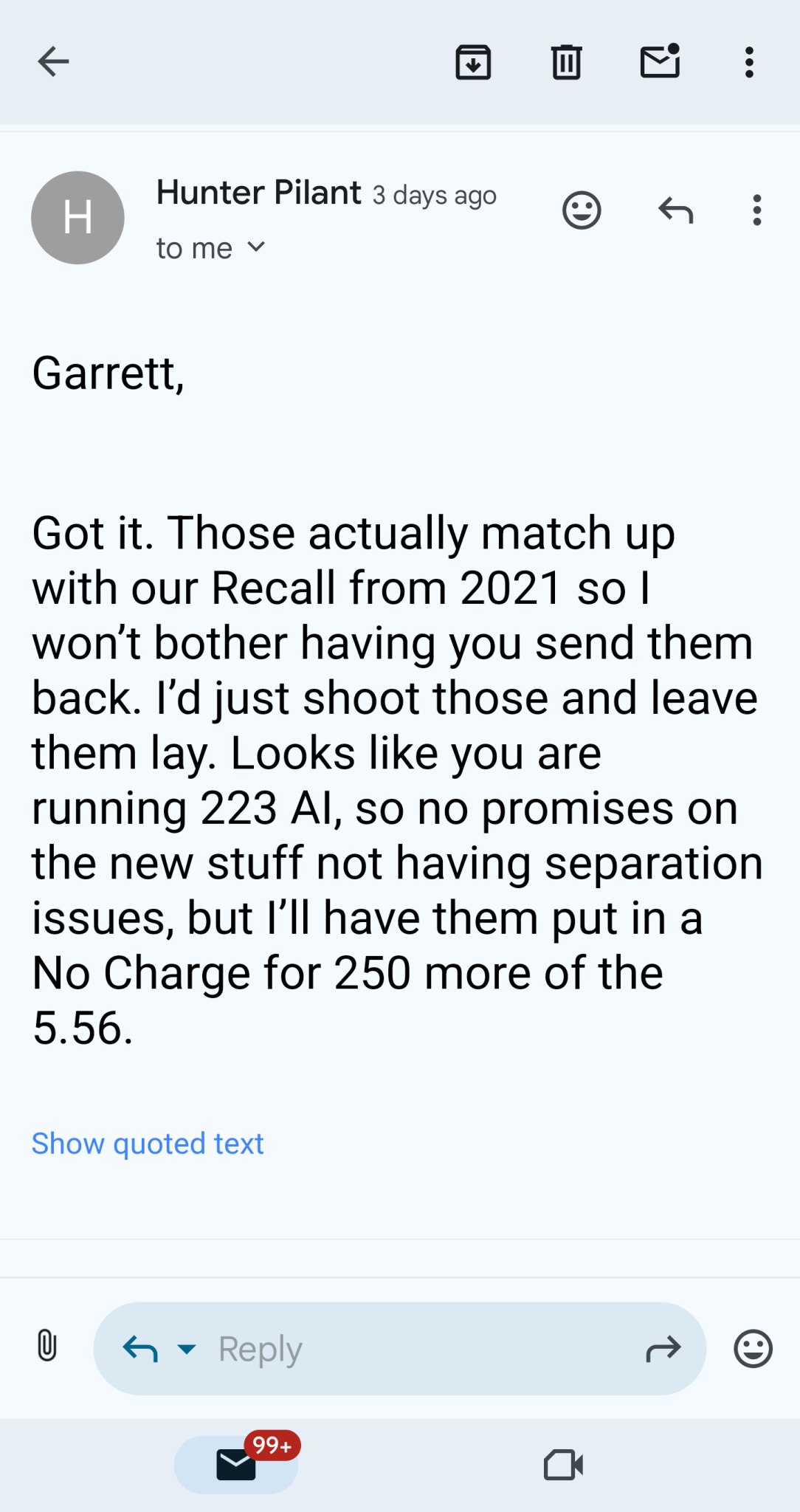Show quoted text
800x1512 pixels.
148,1144
